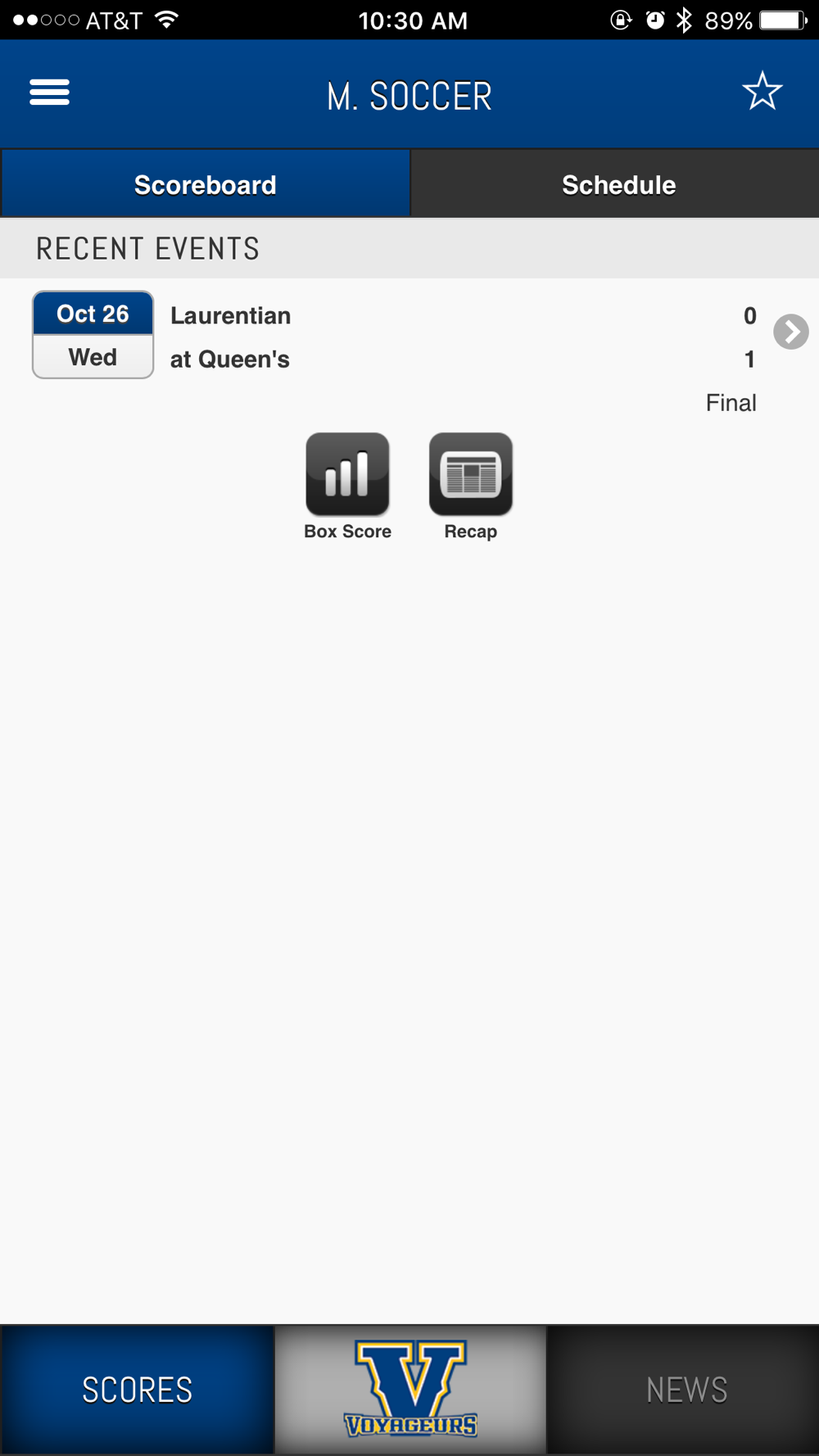Select the Scoreboard tab
The image size is (819, 1456).
(205, 184)
